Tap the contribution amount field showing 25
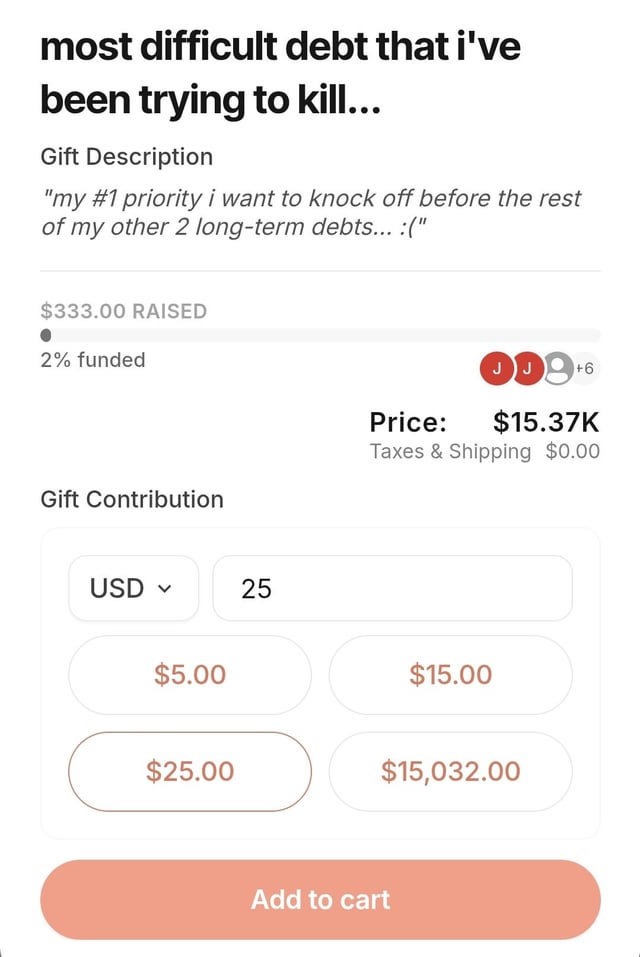This screenshot has height=957, width=640. click(x=392, y=588)
